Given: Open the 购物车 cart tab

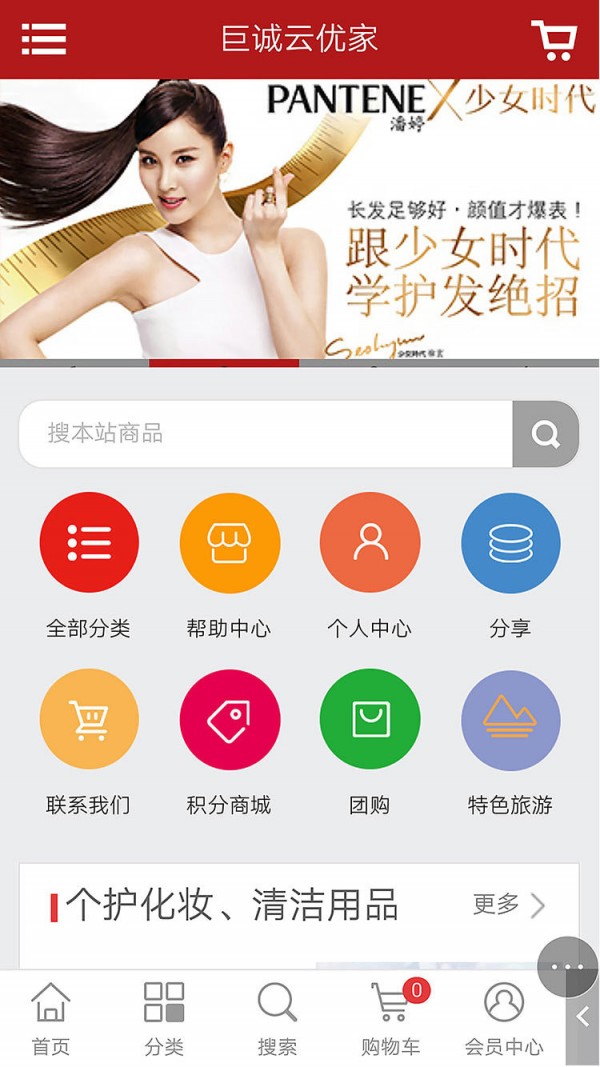Looking at the screenshot, I should click(x=390, y=1018).
